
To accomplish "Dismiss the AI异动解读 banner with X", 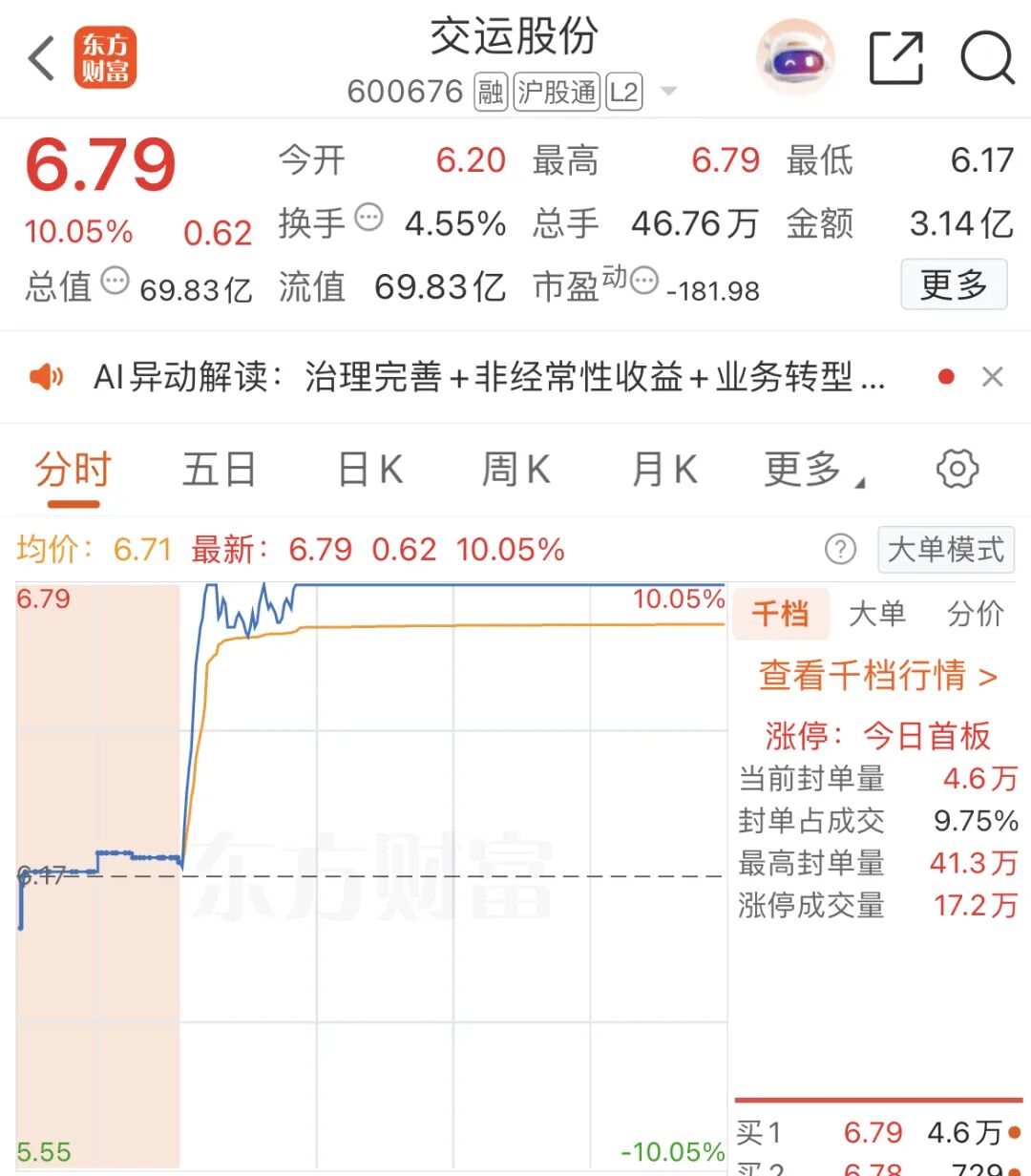I will [x=993, y=376].
